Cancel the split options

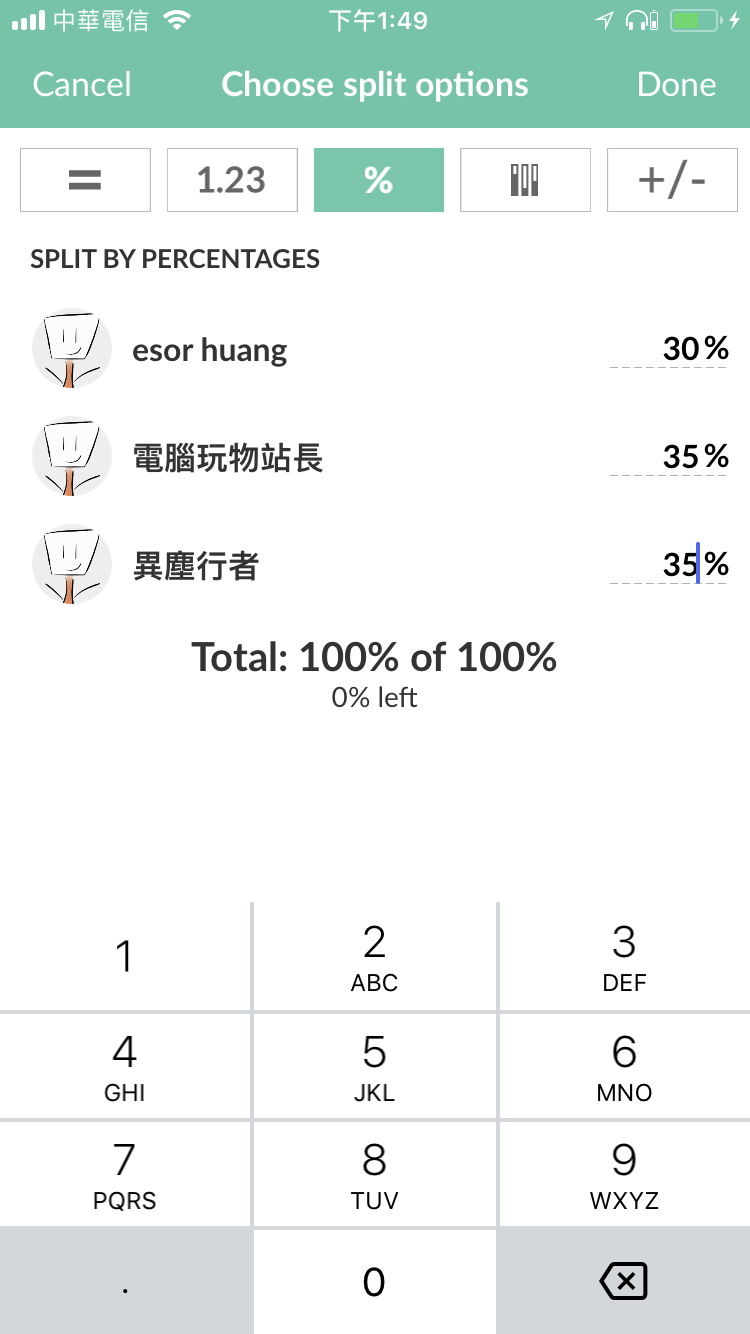pyautogui.click(x=82, y=85)
